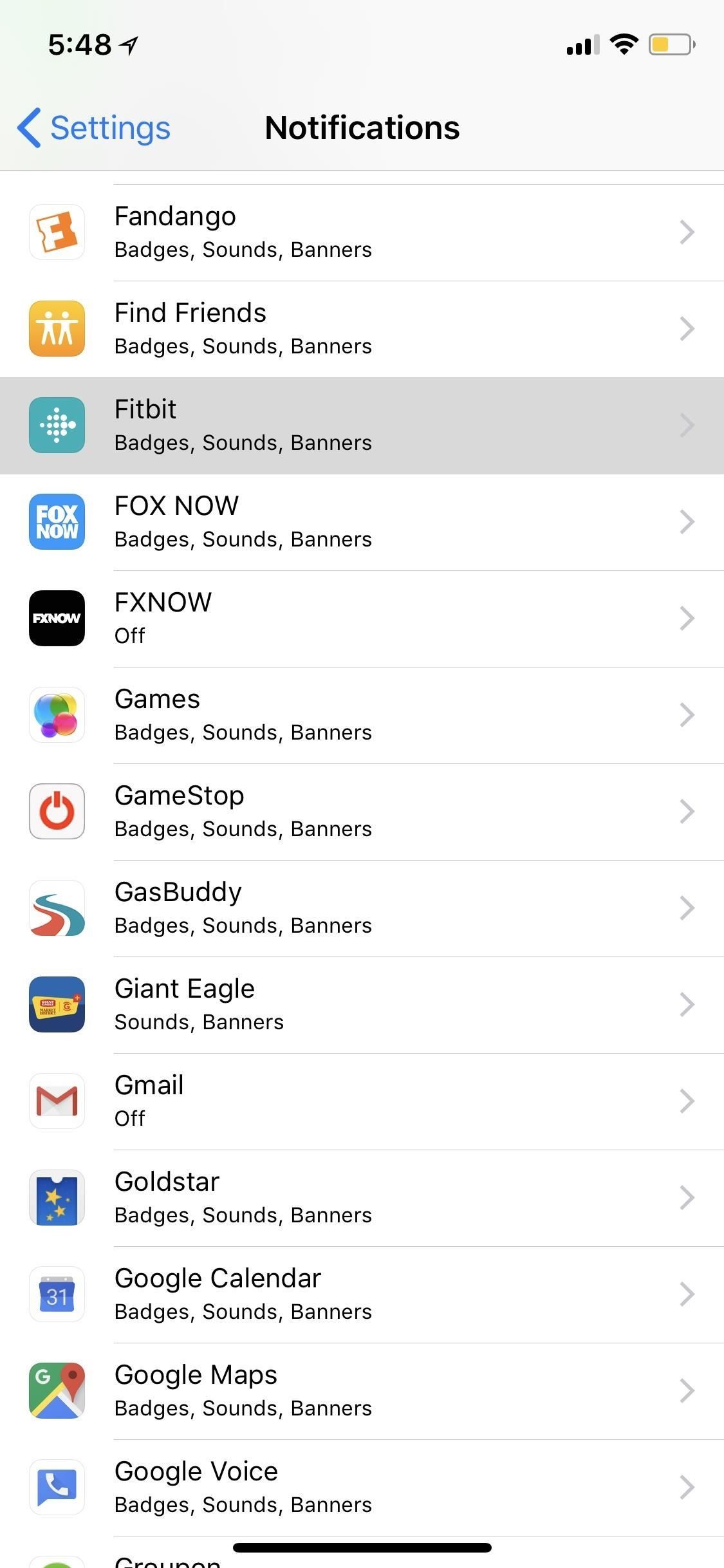Image resolution: width=724 pixels, height=1568 pixels.
Task: Tap the Notifications title
Action: pyautogui.click(x=362, y=127)
